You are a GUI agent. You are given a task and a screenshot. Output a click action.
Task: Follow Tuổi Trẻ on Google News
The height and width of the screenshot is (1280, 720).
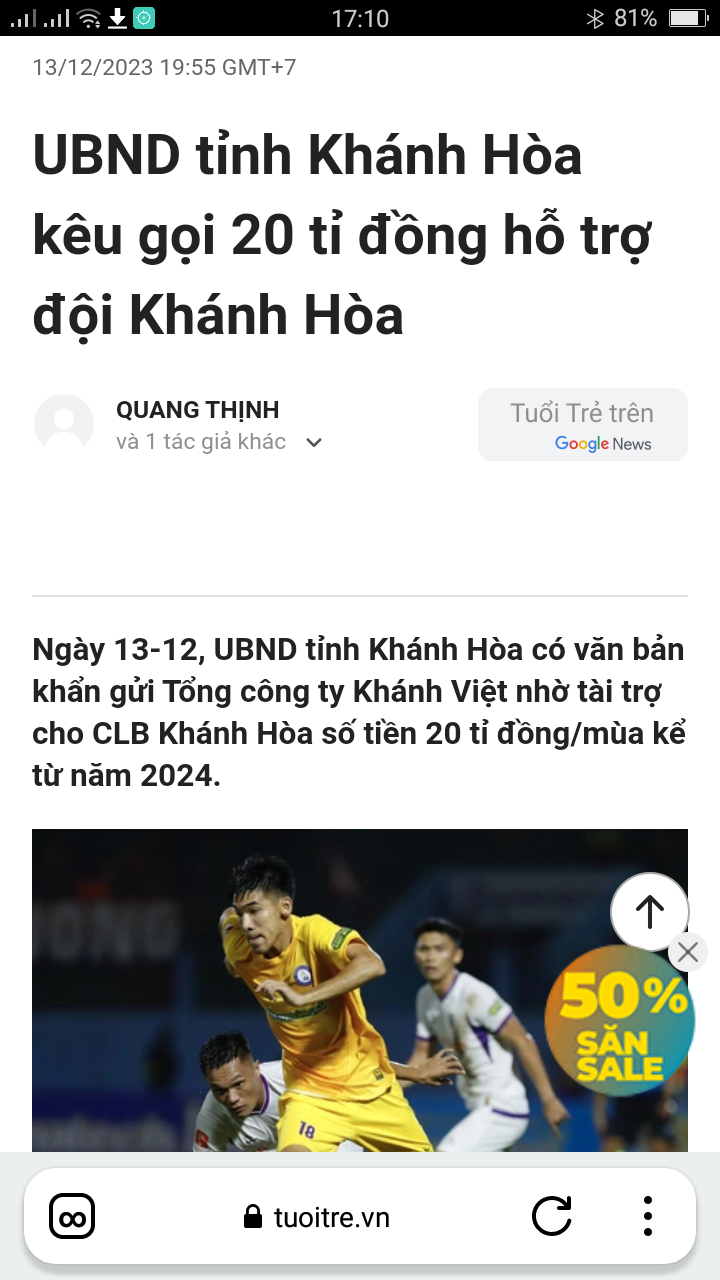tap(582, 425)
